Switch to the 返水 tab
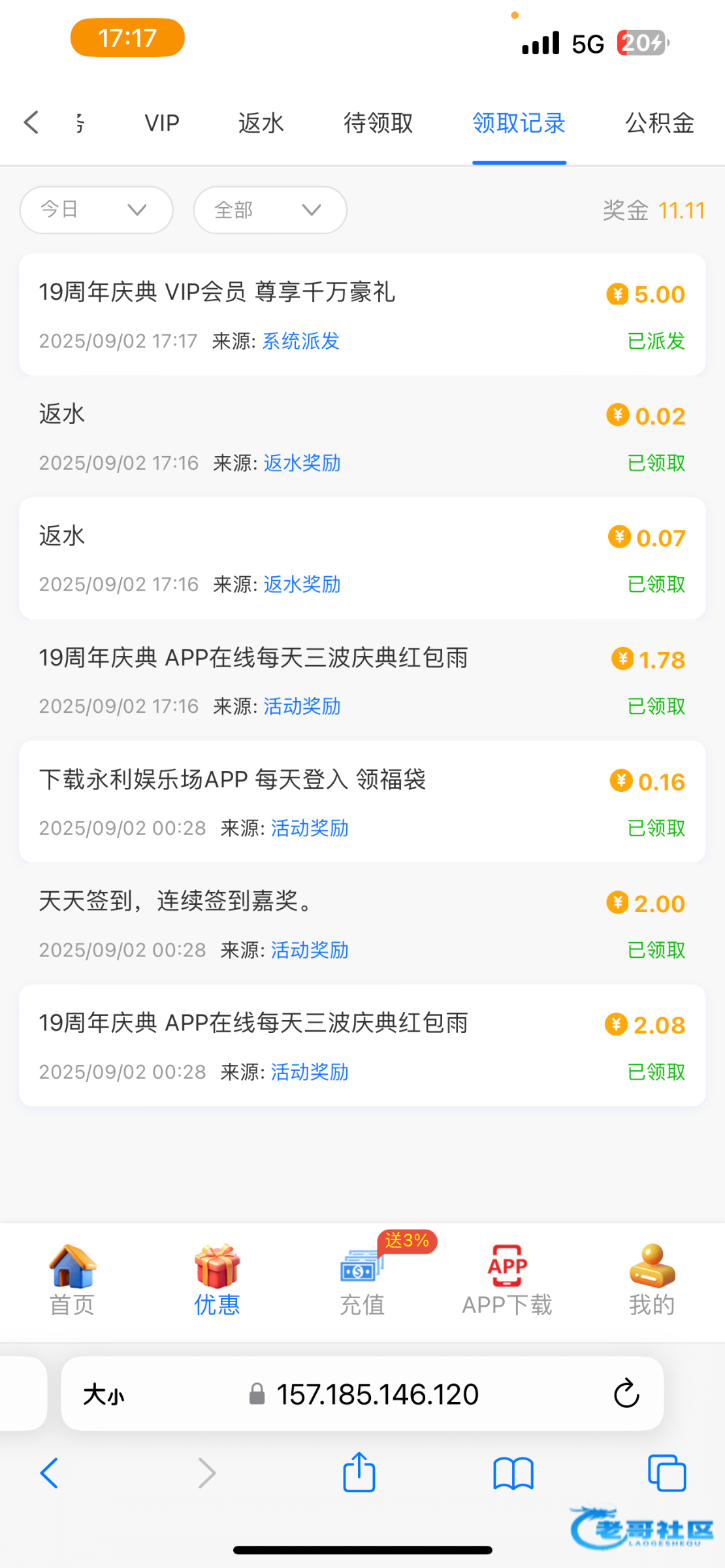 [261, 123]
